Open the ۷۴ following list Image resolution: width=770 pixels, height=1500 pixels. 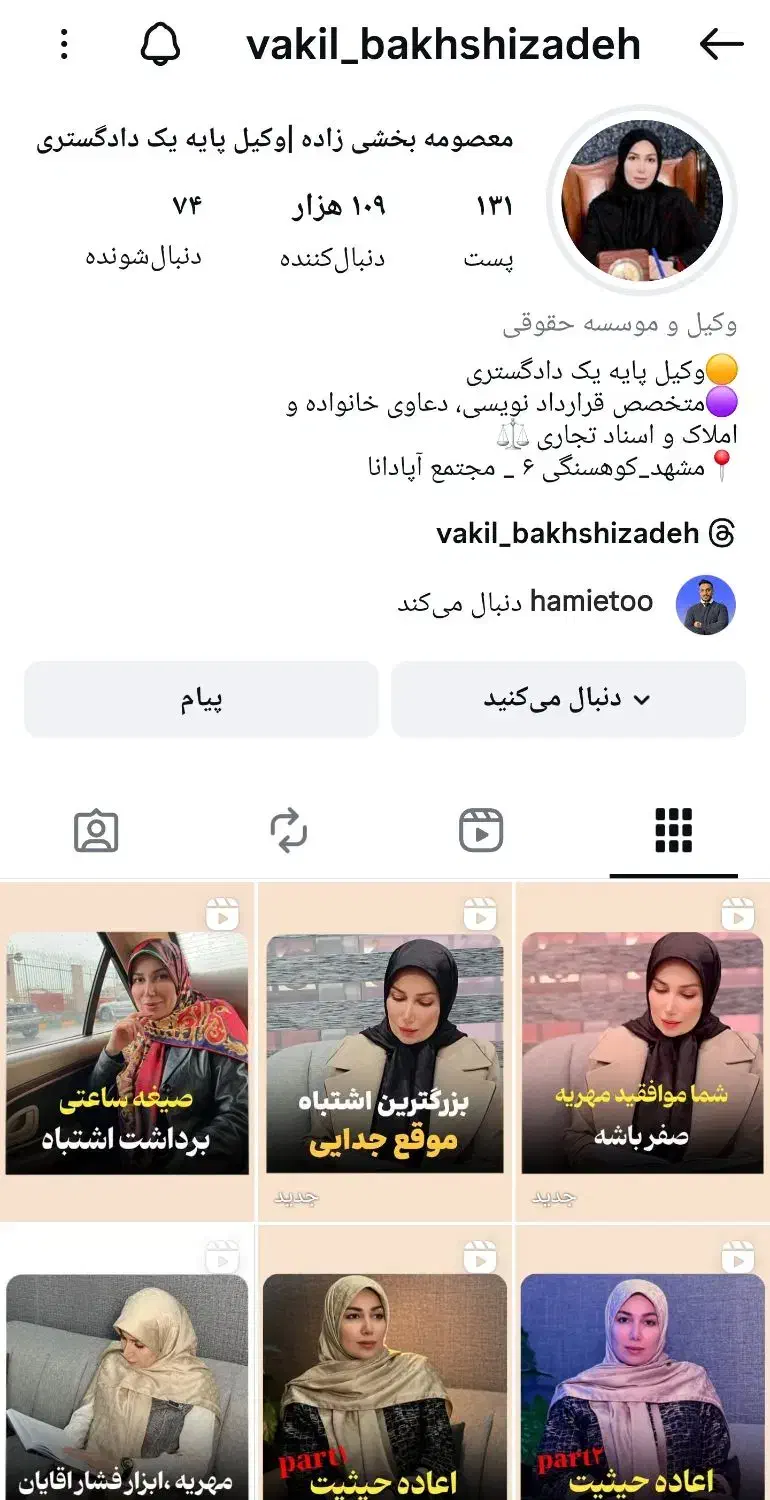coord(143,230)
